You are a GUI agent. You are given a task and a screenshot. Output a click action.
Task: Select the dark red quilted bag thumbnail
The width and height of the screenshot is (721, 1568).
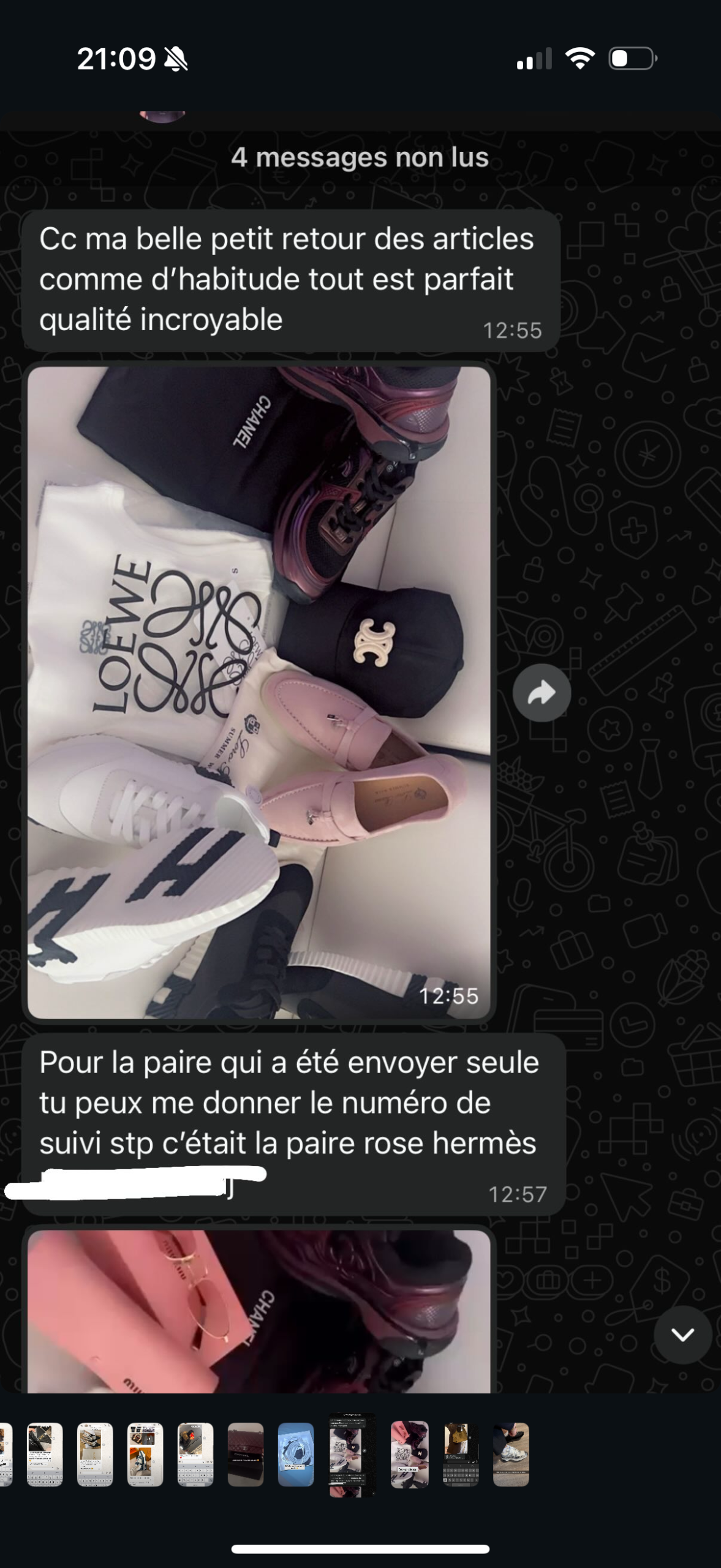tap(246, 1454)
